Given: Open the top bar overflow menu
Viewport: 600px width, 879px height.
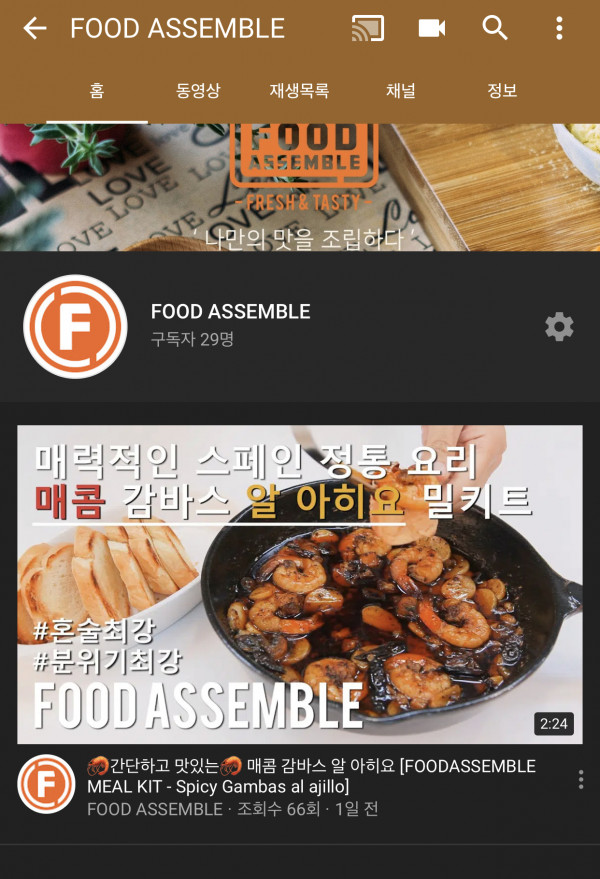Looking at the screenshot, I should tap(559, 28).
